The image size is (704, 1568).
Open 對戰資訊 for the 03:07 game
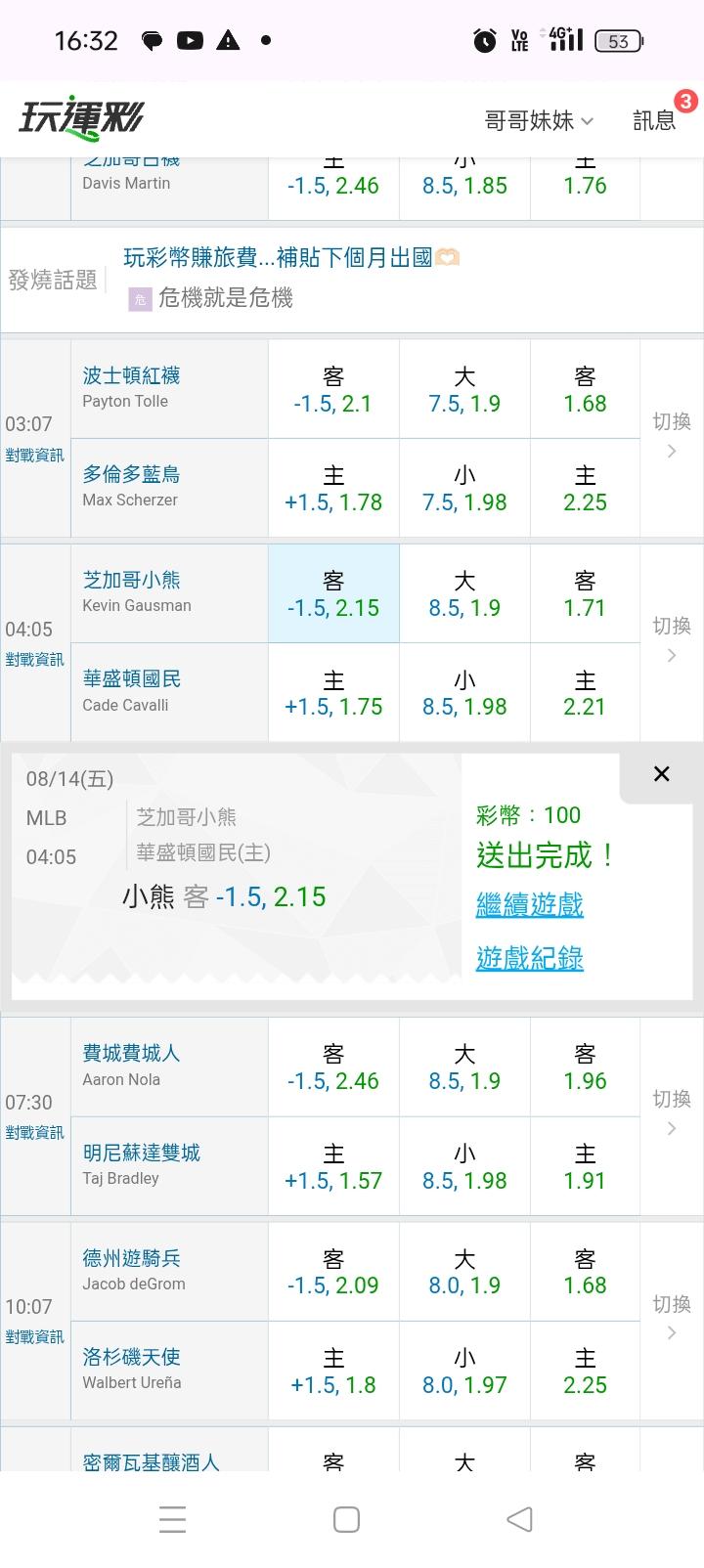point(34,456)
